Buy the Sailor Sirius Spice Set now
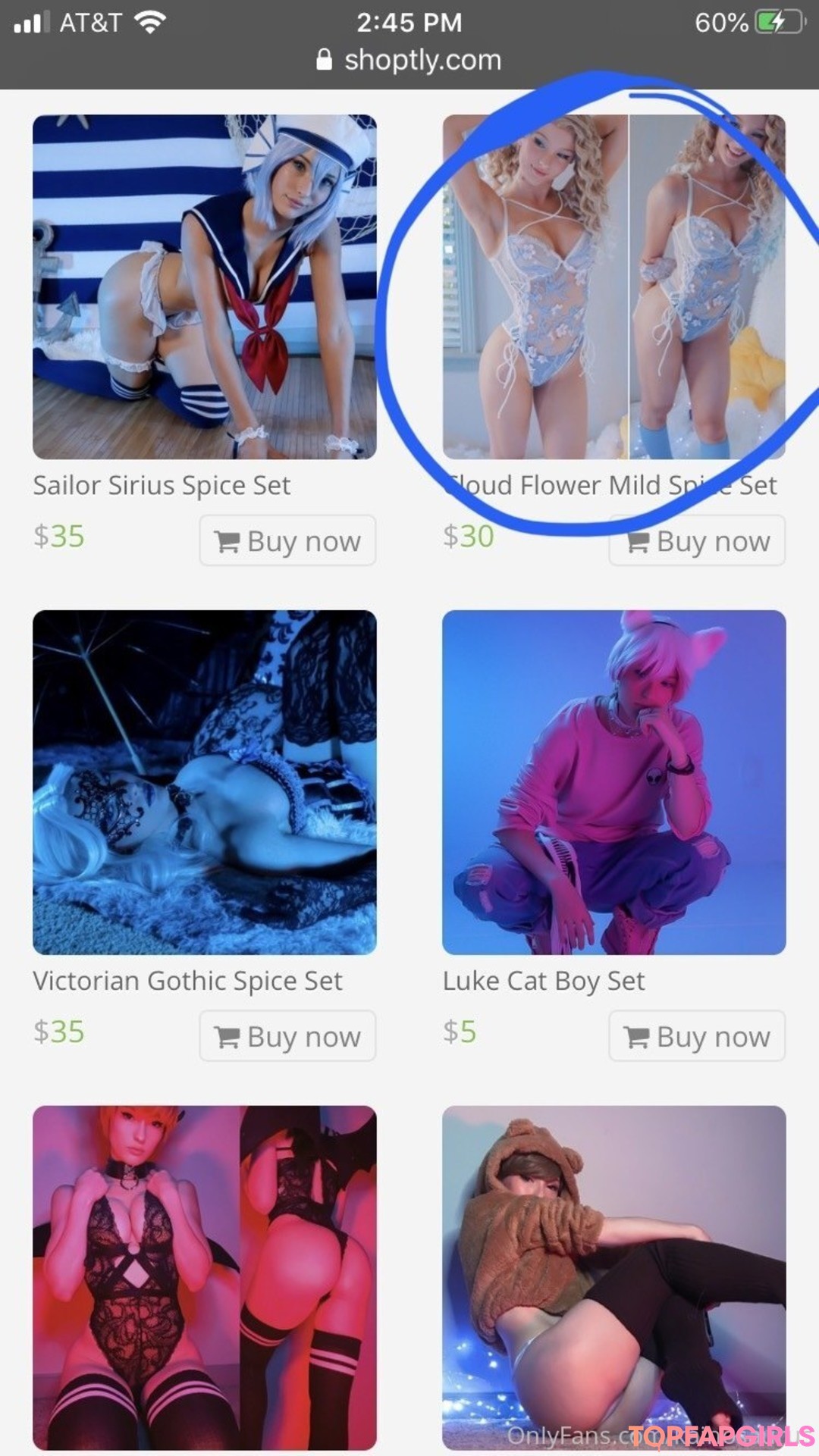 [287, 540]
